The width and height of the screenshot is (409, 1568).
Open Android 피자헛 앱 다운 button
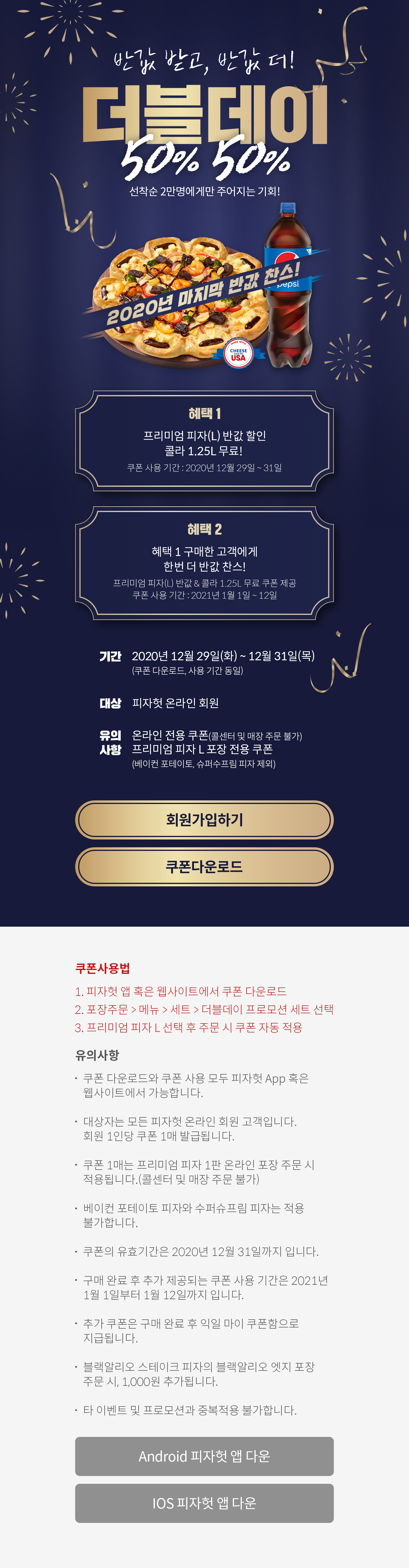204,1456
